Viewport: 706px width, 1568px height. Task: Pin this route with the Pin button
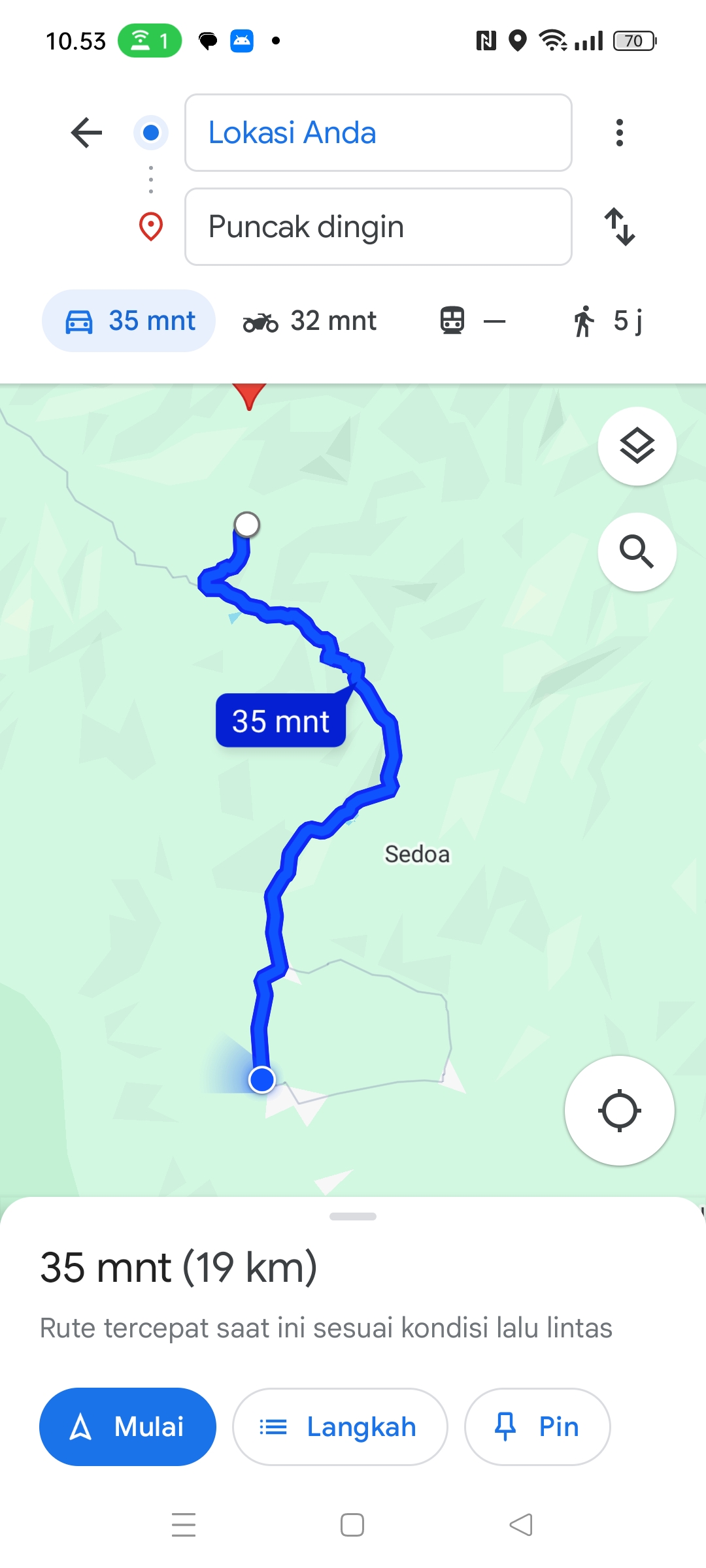point(537,1427)
